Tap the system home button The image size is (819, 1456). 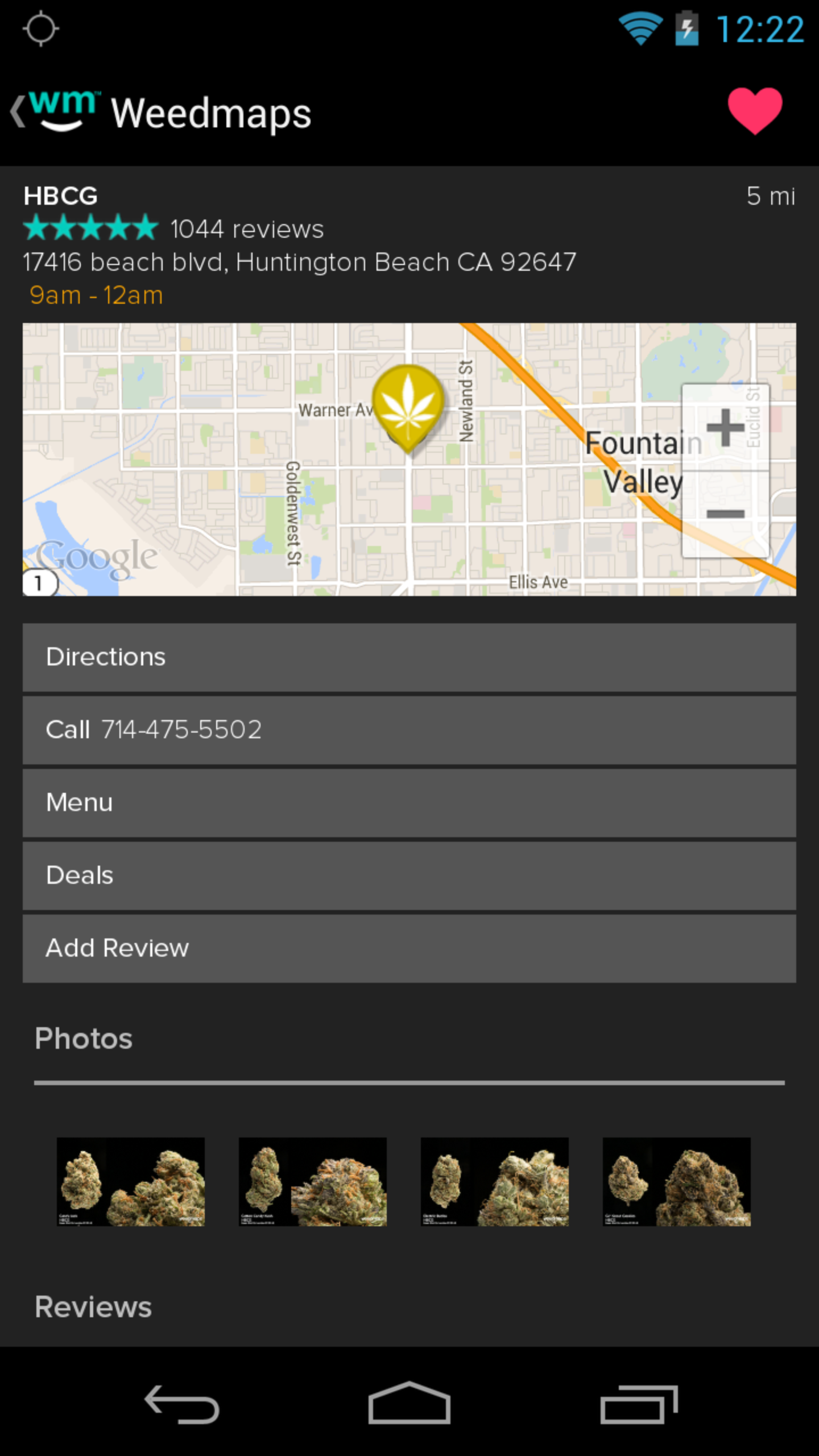[409, 1403]
